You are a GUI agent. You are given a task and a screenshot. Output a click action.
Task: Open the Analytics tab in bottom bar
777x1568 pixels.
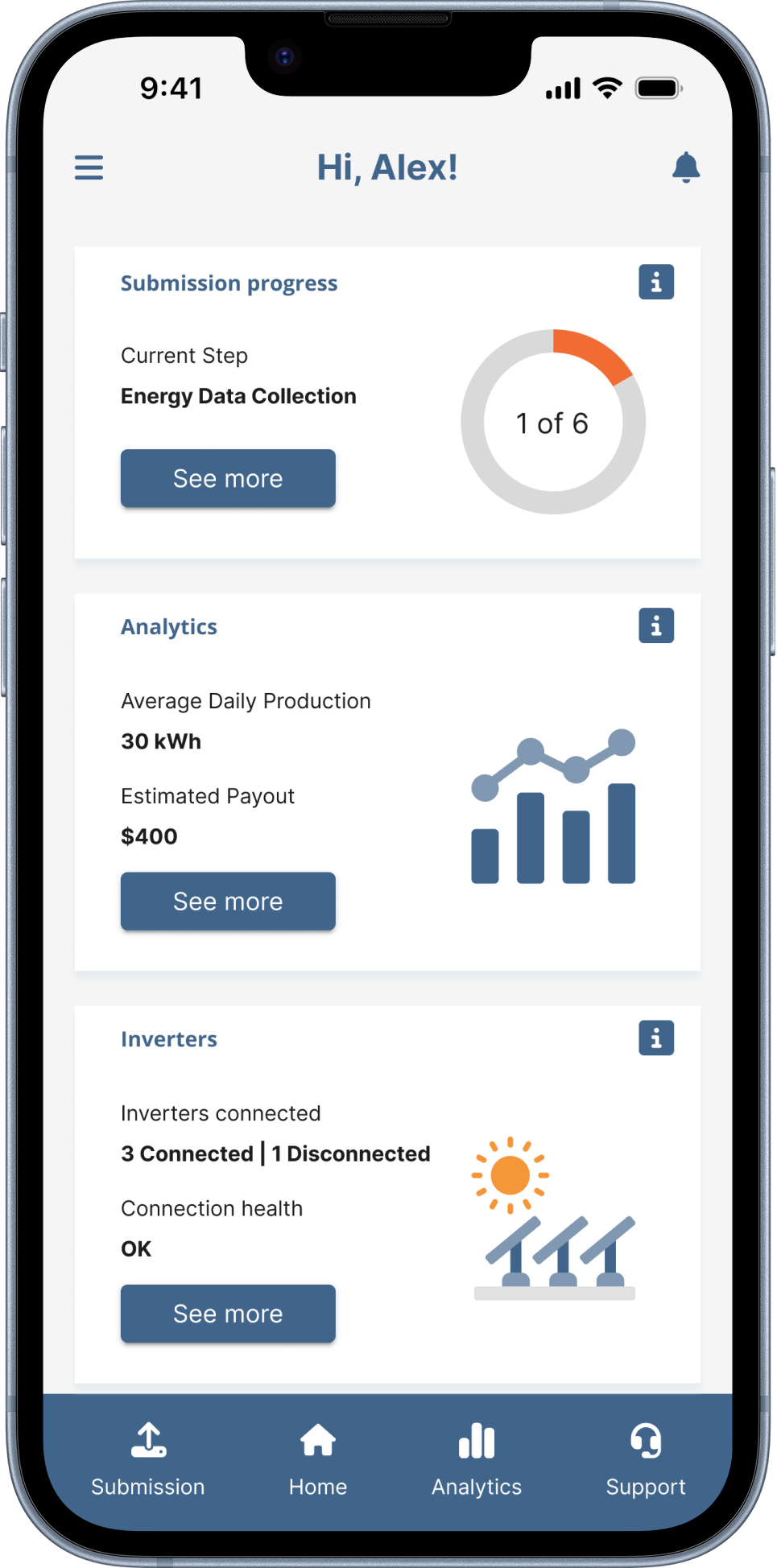477,1459
